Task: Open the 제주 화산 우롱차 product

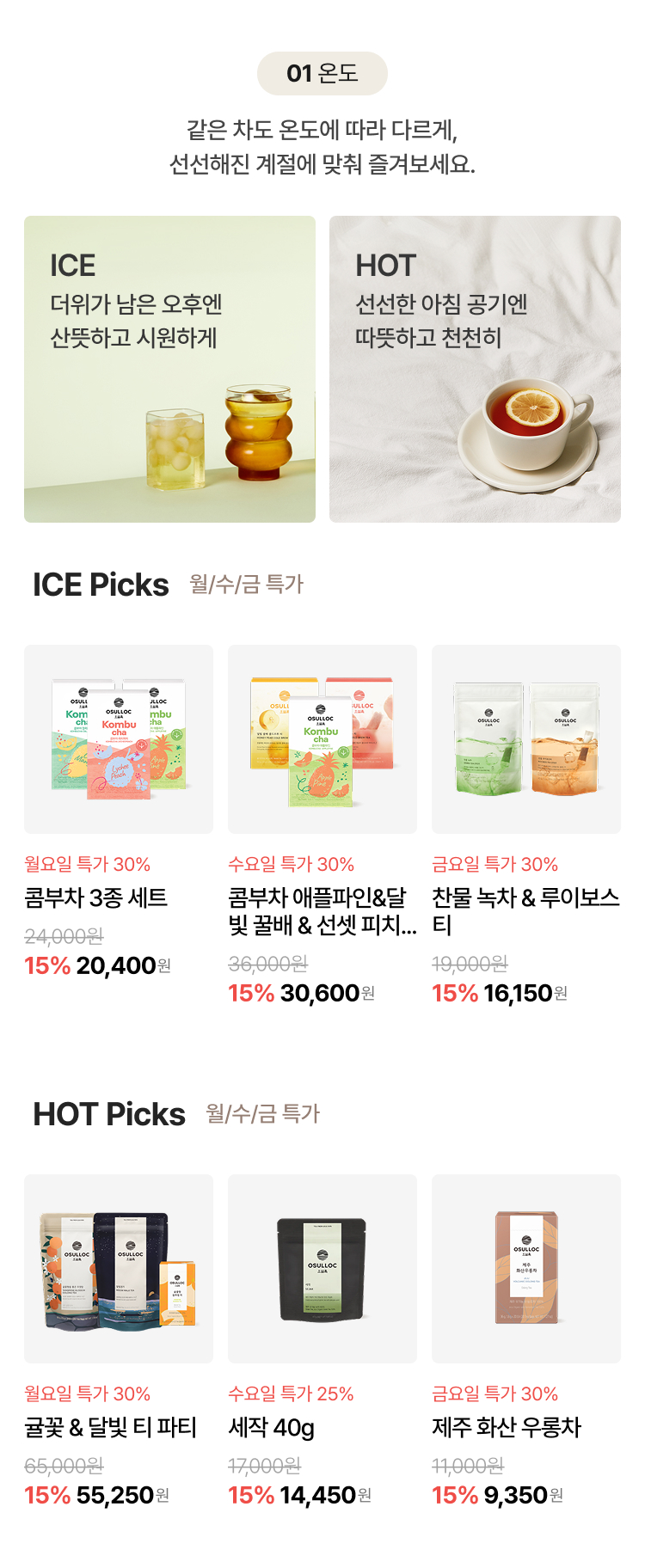Action: (x=526, y=1342)
